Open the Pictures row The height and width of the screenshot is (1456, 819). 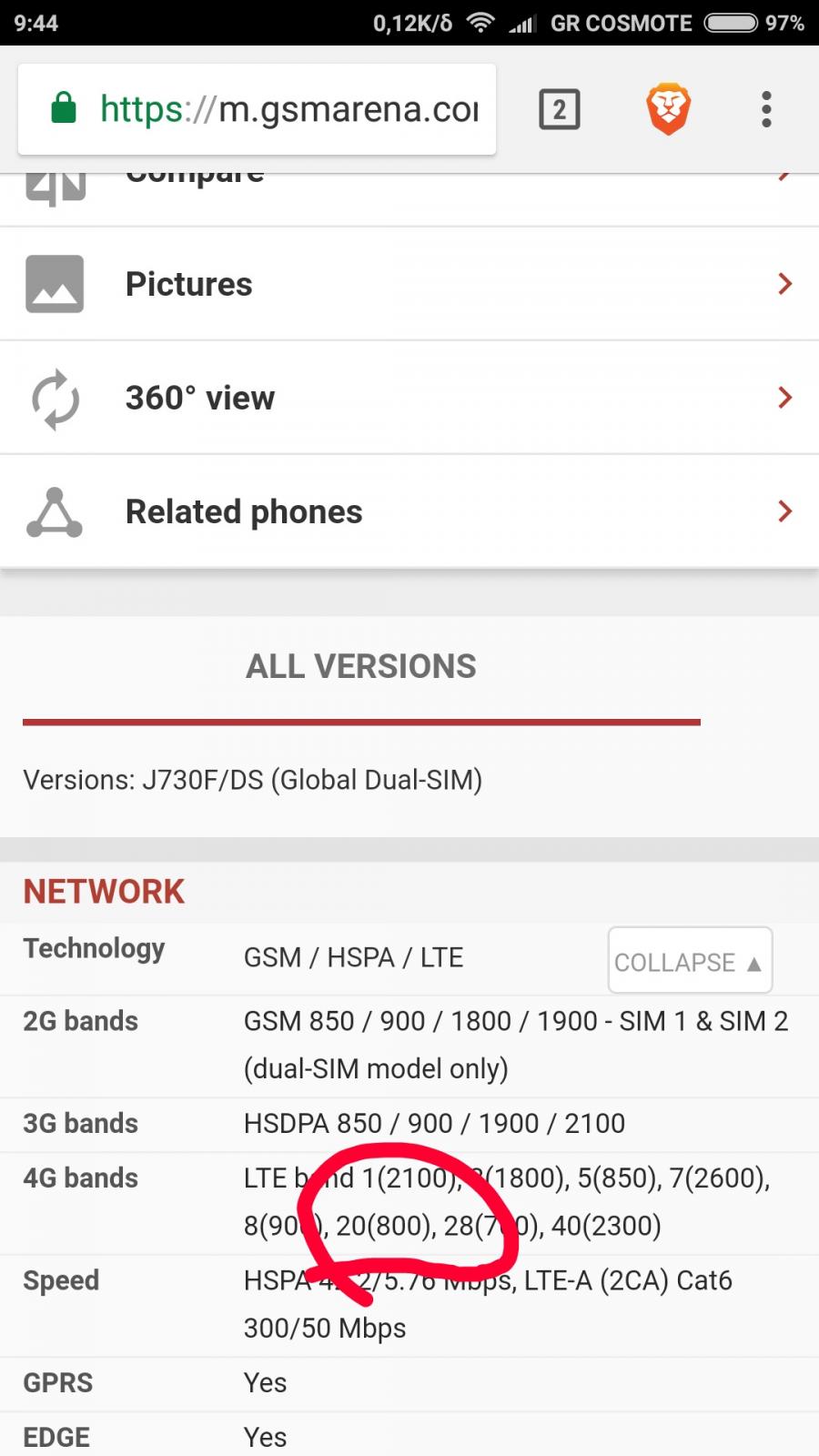point(409,284)
